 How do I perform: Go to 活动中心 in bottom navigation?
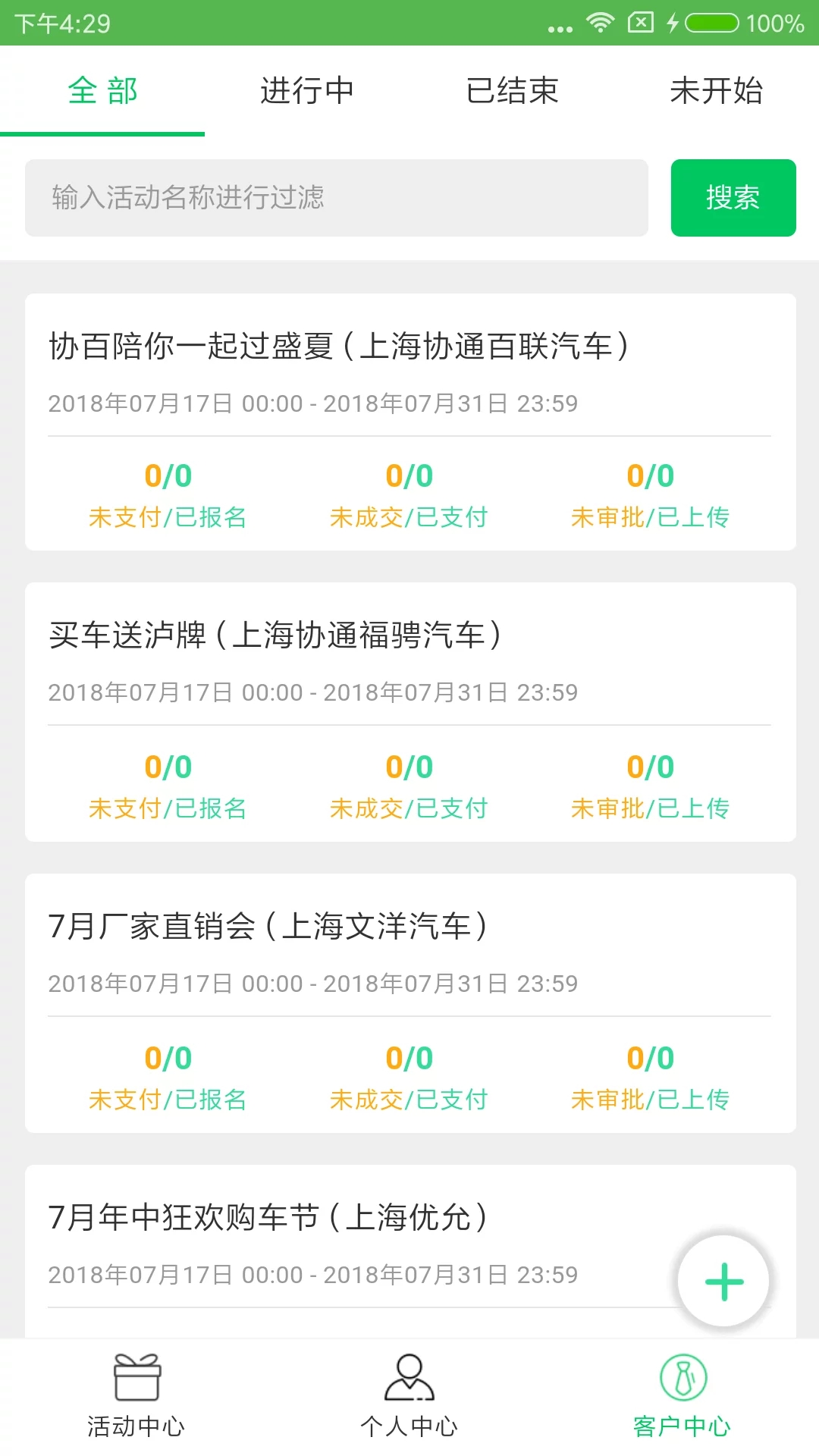click(x=136, y=1397)
